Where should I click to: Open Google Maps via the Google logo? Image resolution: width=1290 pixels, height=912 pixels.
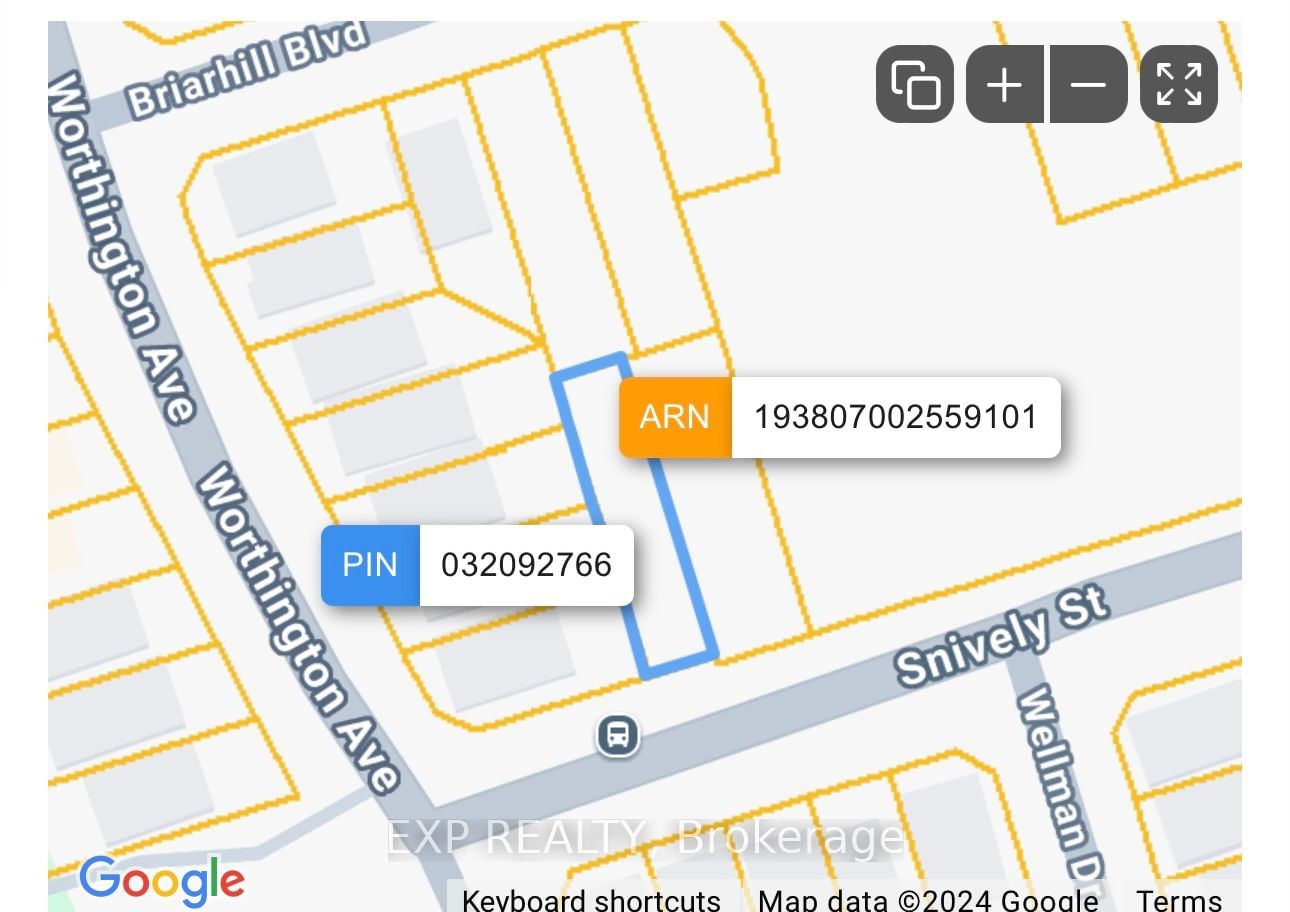coord(162,881)
